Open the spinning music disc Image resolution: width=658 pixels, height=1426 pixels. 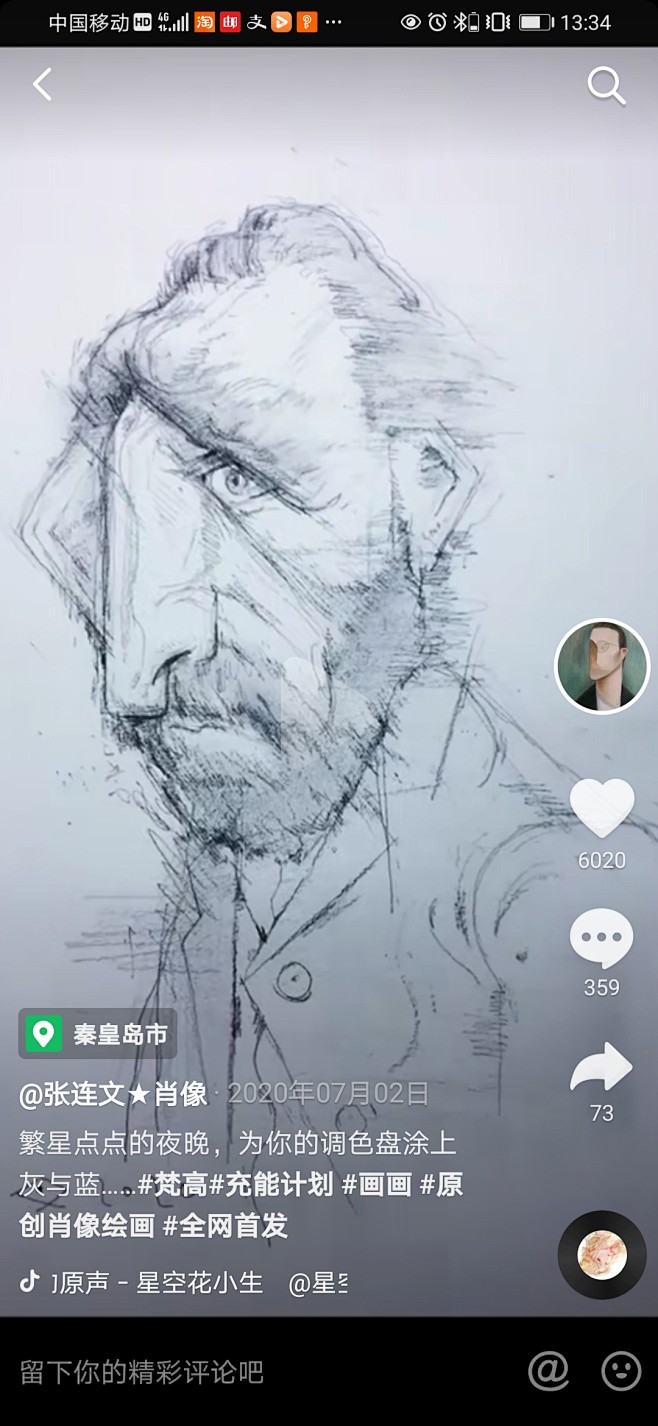click(602, 1255)
